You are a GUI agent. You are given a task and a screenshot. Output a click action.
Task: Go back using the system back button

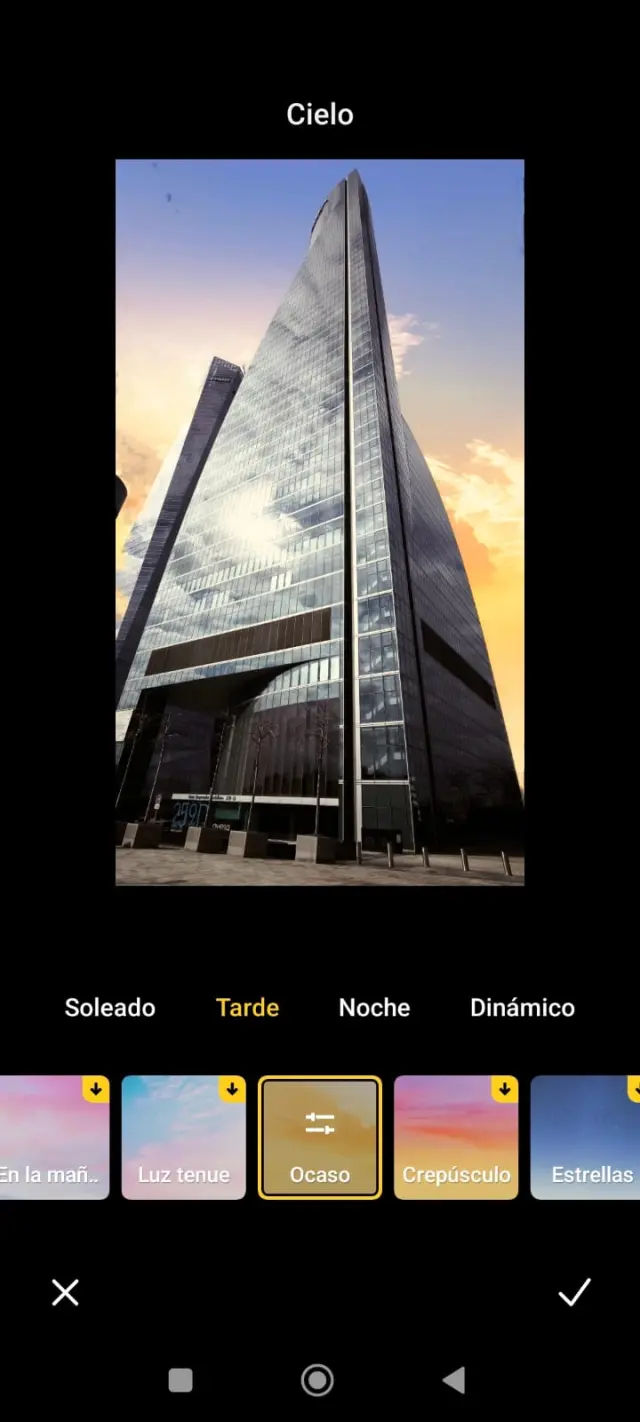[454, 1381]
